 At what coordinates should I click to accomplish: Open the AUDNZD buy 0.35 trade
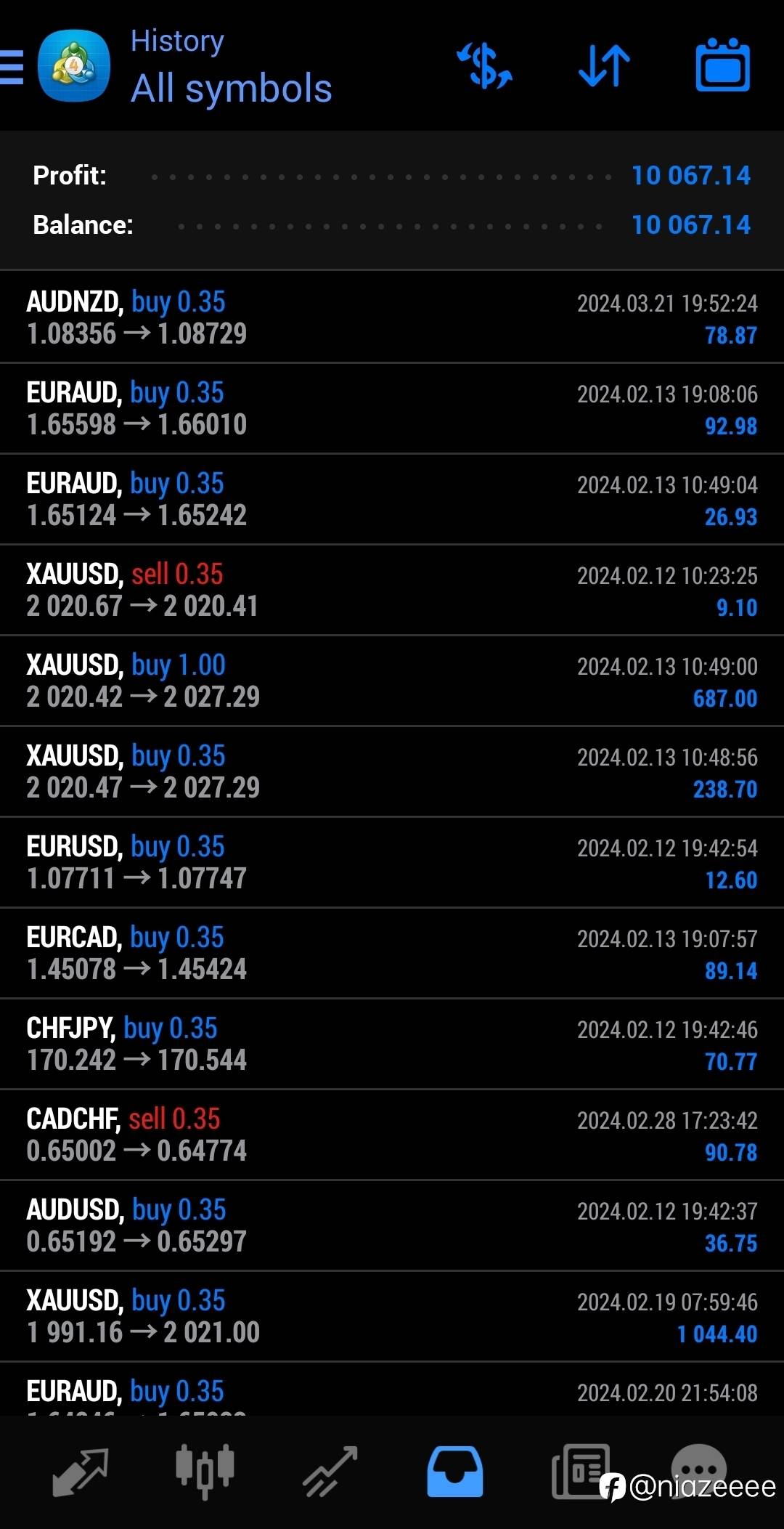[x=392, y=317]
